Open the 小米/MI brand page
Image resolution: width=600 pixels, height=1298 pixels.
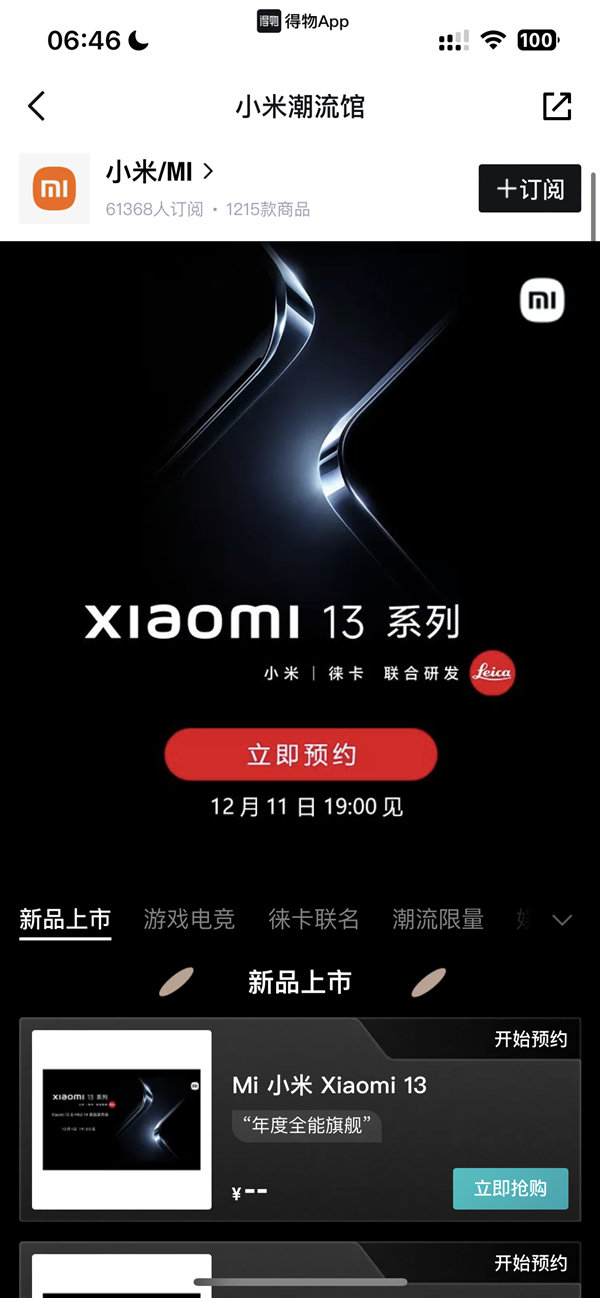[x=160, y=172]
